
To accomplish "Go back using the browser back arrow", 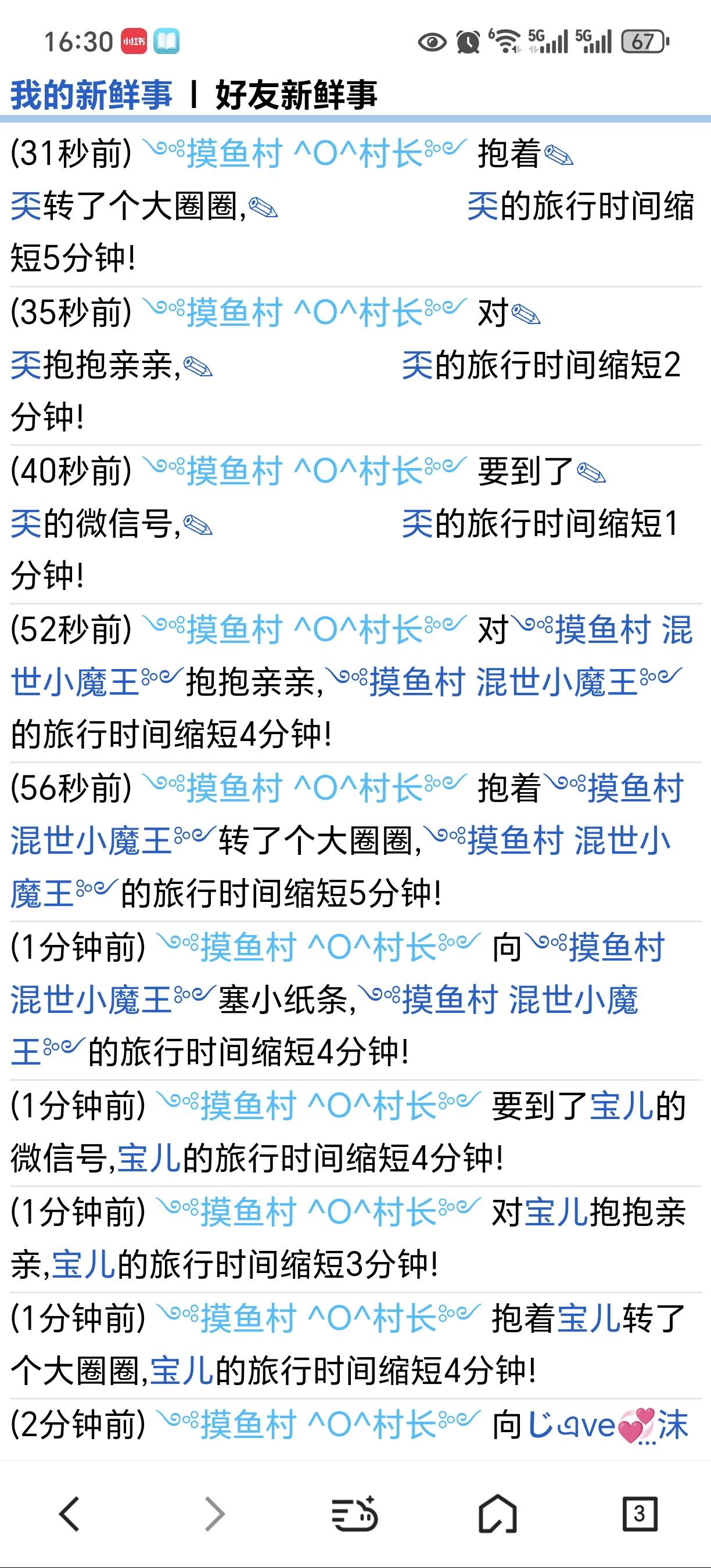I will pos(69,1514).
